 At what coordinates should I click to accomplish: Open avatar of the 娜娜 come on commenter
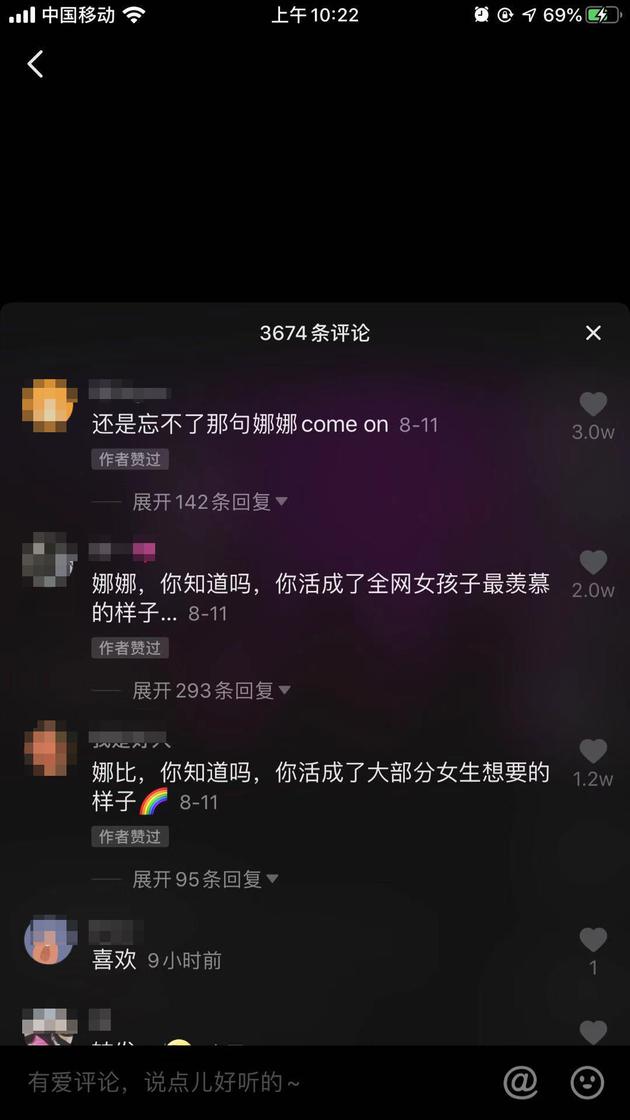click(x=48, y=405)
